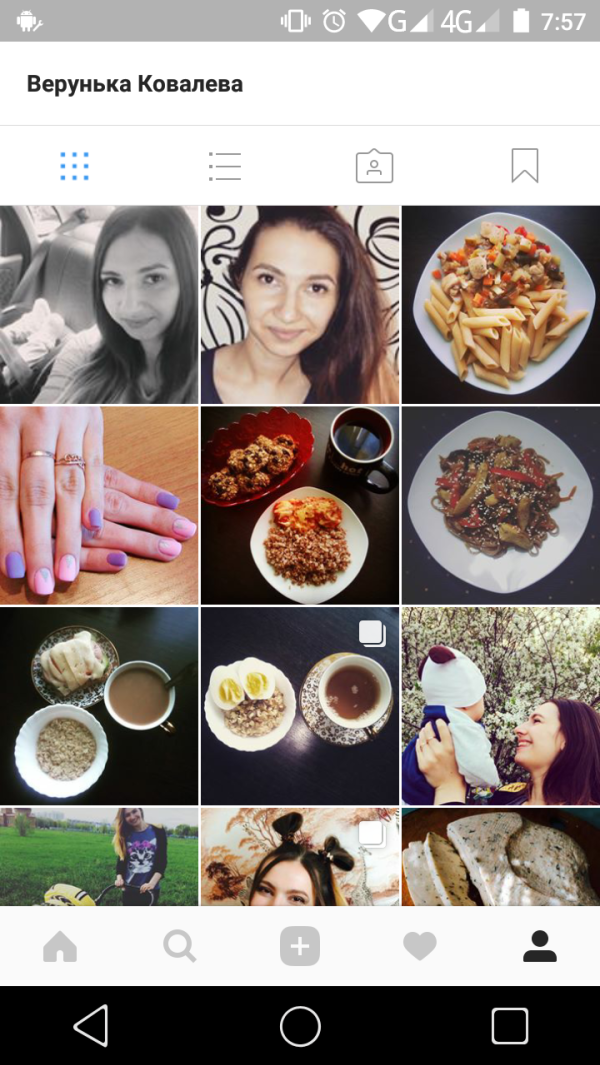Open the saved posts bookmark tab
Viewport: 600px width, 1065px height.
[x=525, y=166]
